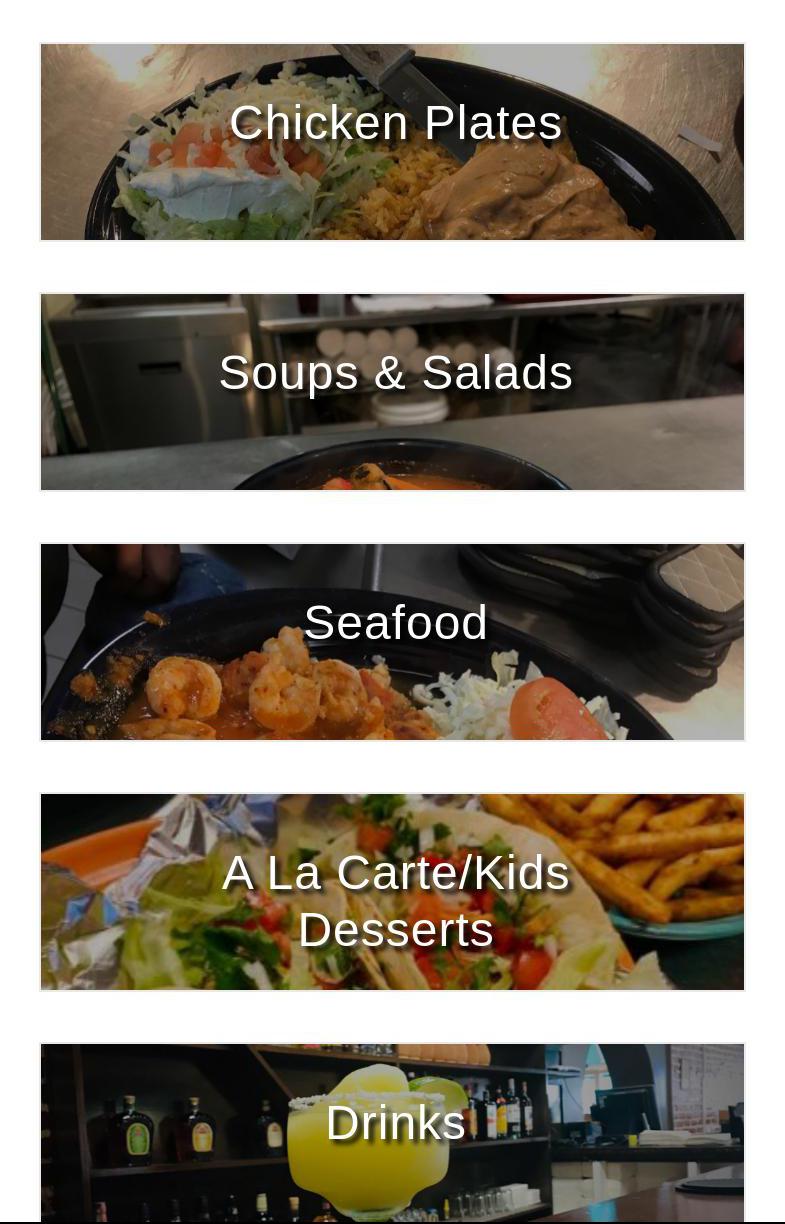The image size is (785, 1224).
Task: Open A La Carte/Kids Desserts category
Action: point(393,891)
